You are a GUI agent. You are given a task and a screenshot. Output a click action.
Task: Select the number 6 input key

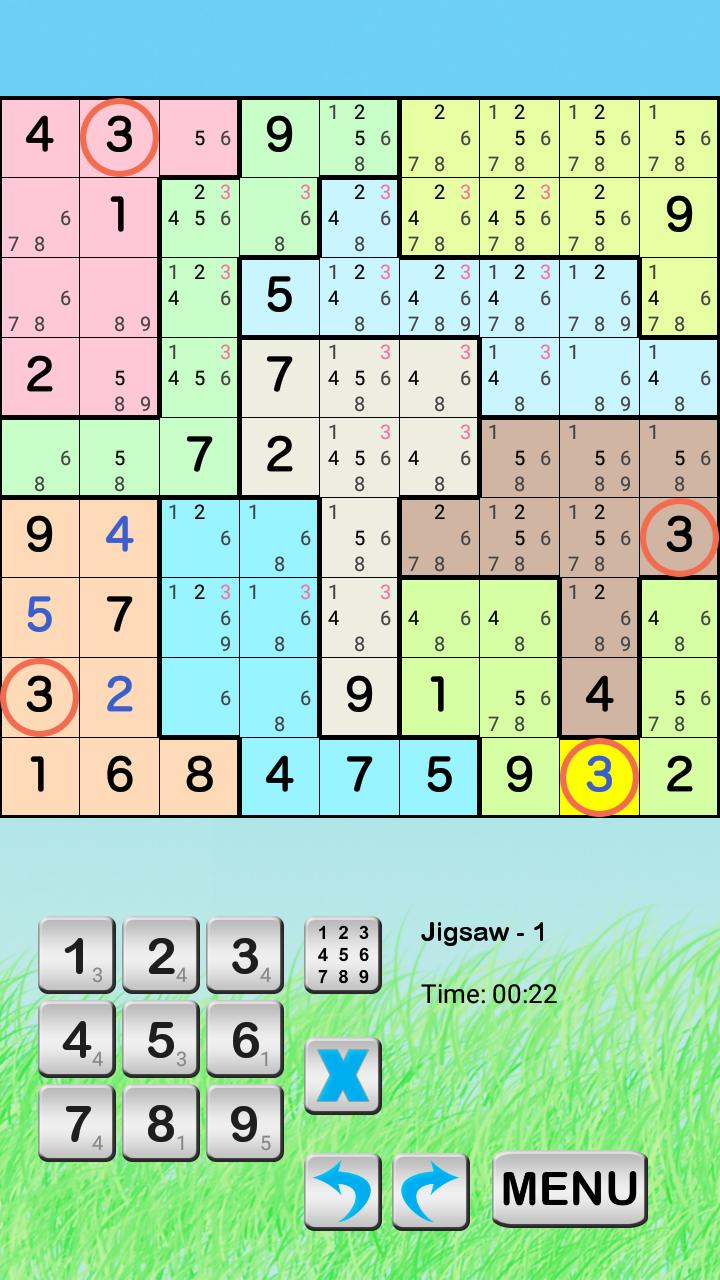243,1040
